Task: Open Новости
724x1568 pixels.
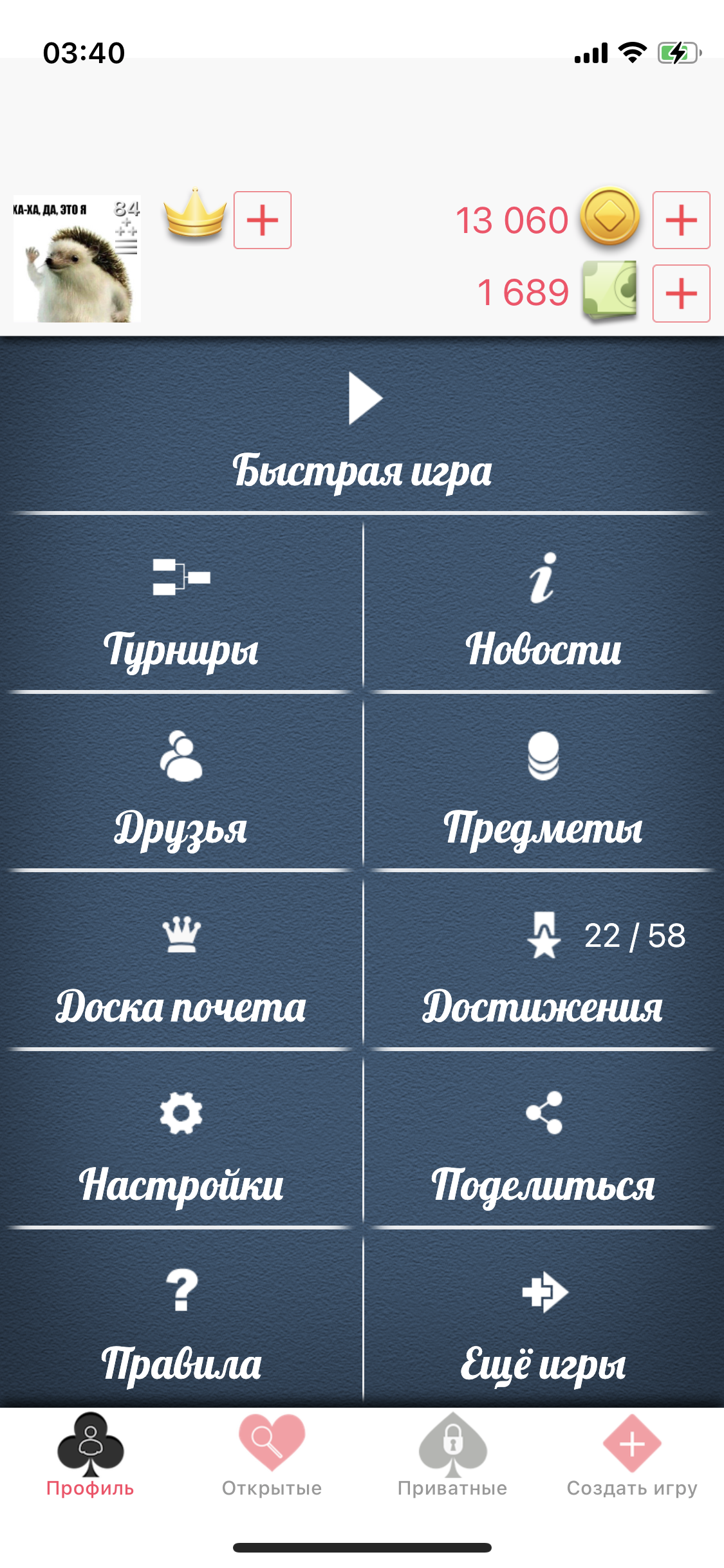Action: point(544,606)
